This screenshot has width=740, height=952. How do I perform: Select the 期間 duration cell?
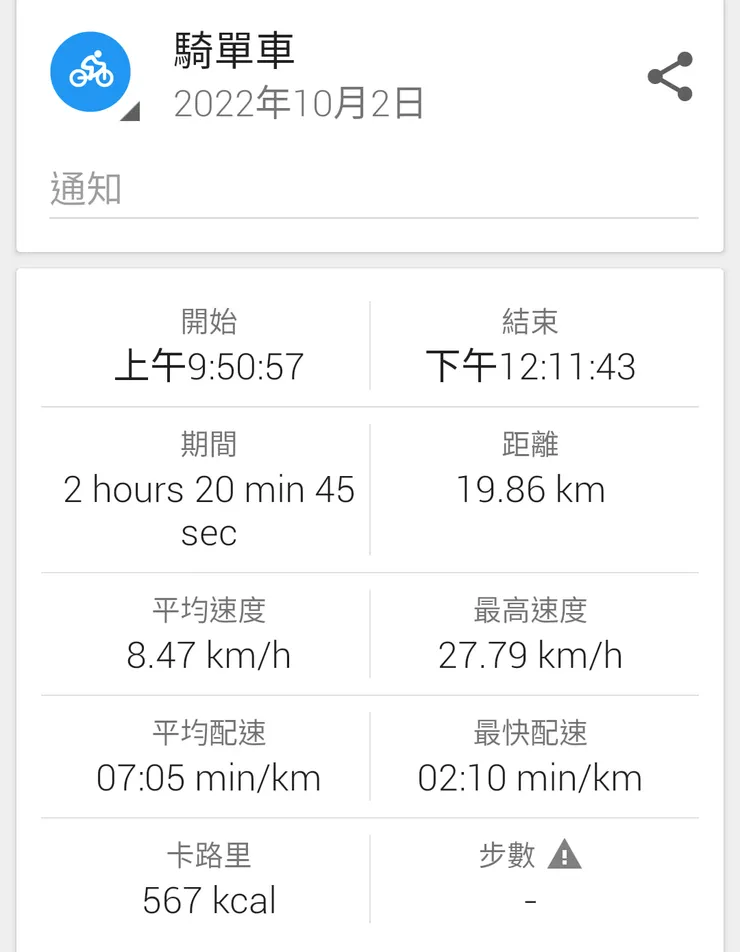point(207,490)
